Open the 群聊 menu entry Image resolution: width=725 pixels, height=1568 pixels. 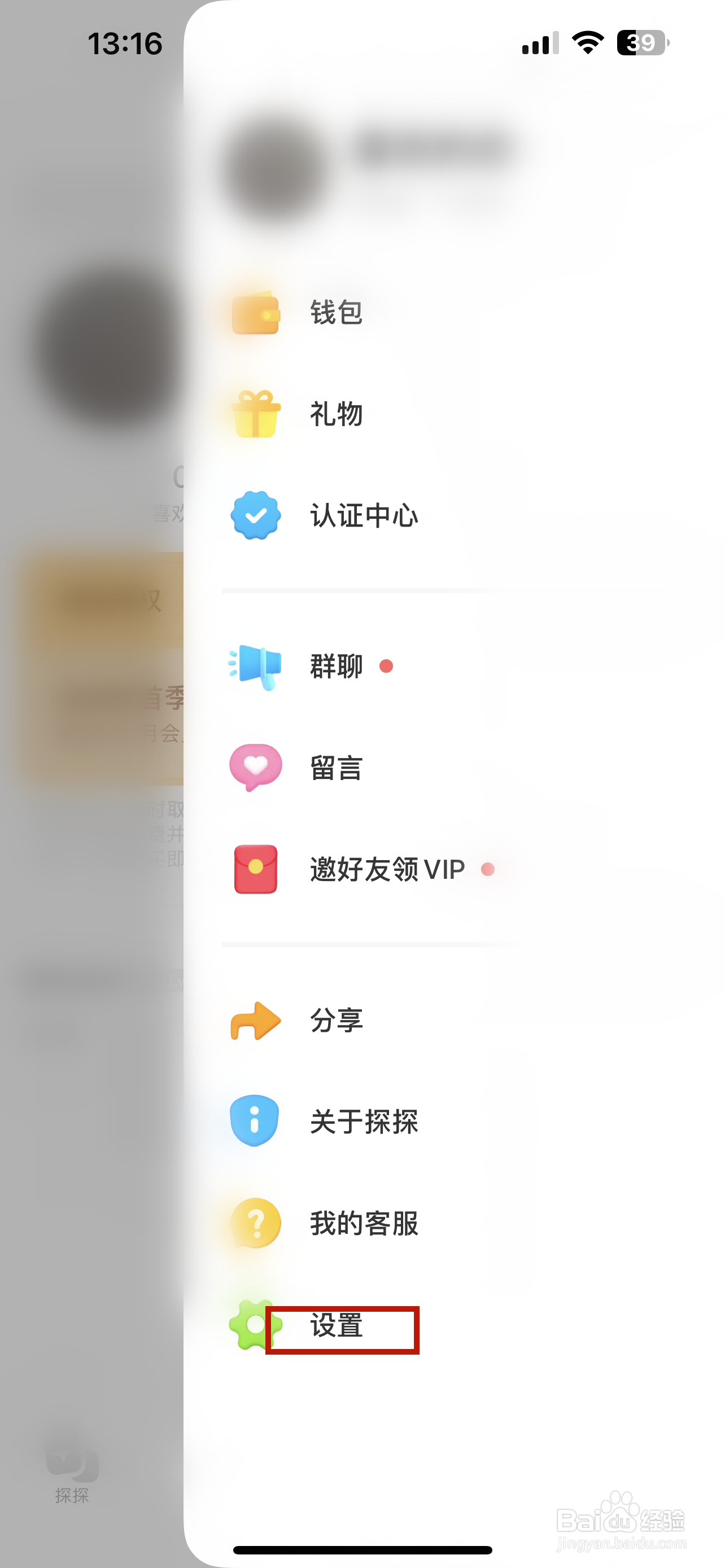point(335,667)
